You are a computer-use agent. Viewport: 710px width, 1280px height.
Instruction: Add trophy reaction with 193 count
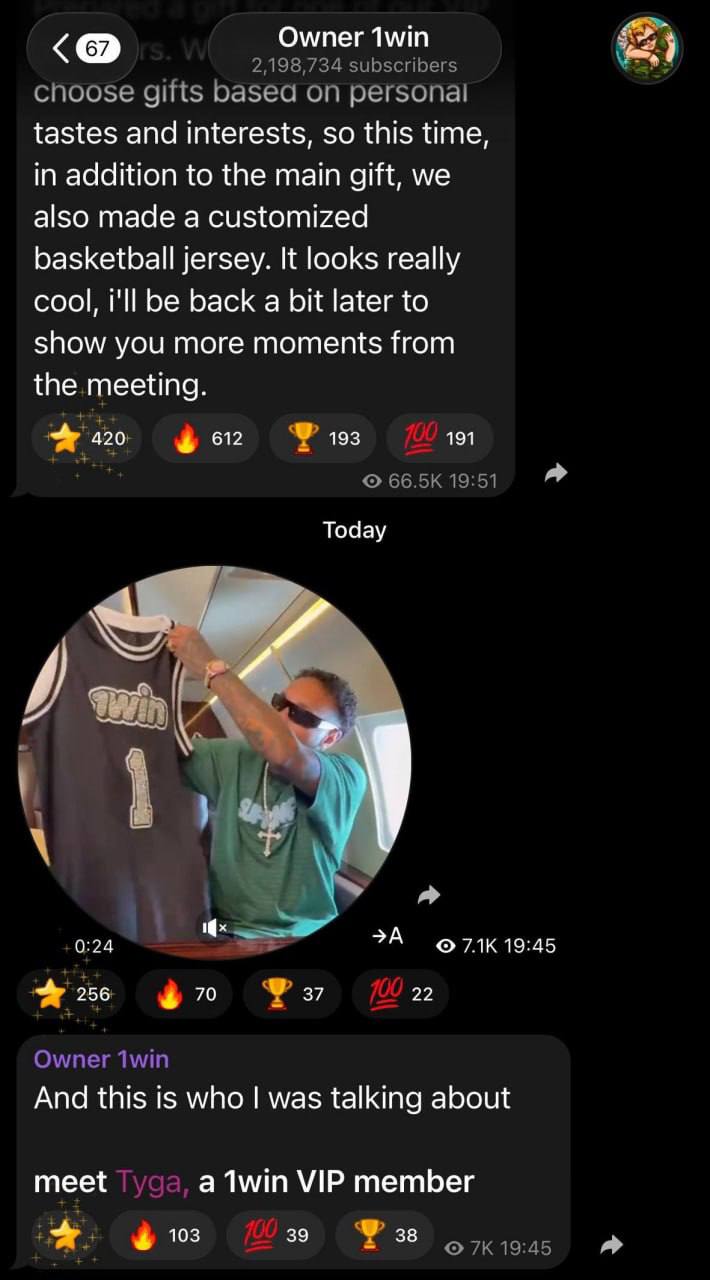[324, 438]
